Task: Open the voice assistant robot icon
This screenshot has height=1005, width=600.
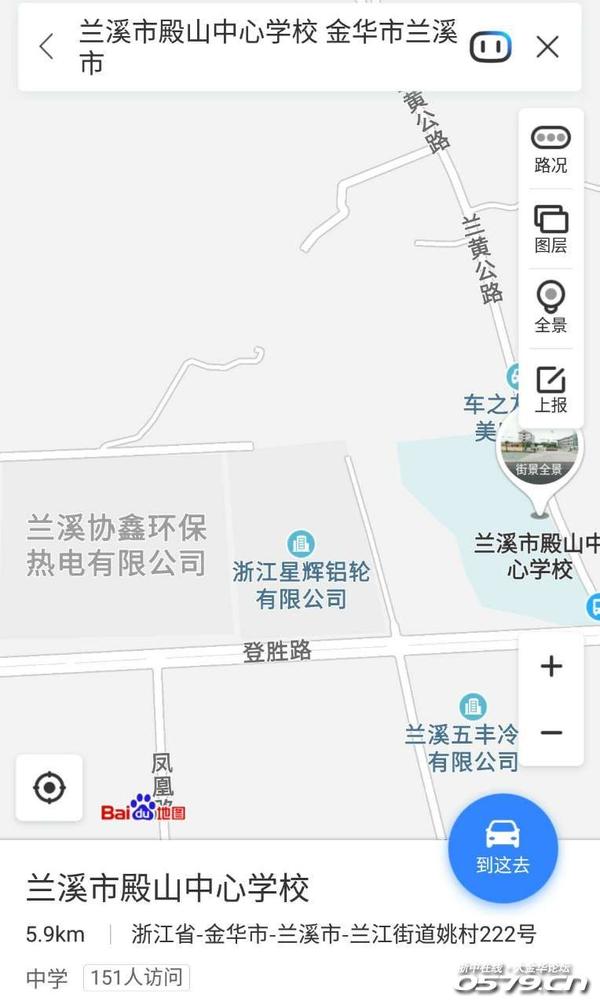Action: pos(490,47)
